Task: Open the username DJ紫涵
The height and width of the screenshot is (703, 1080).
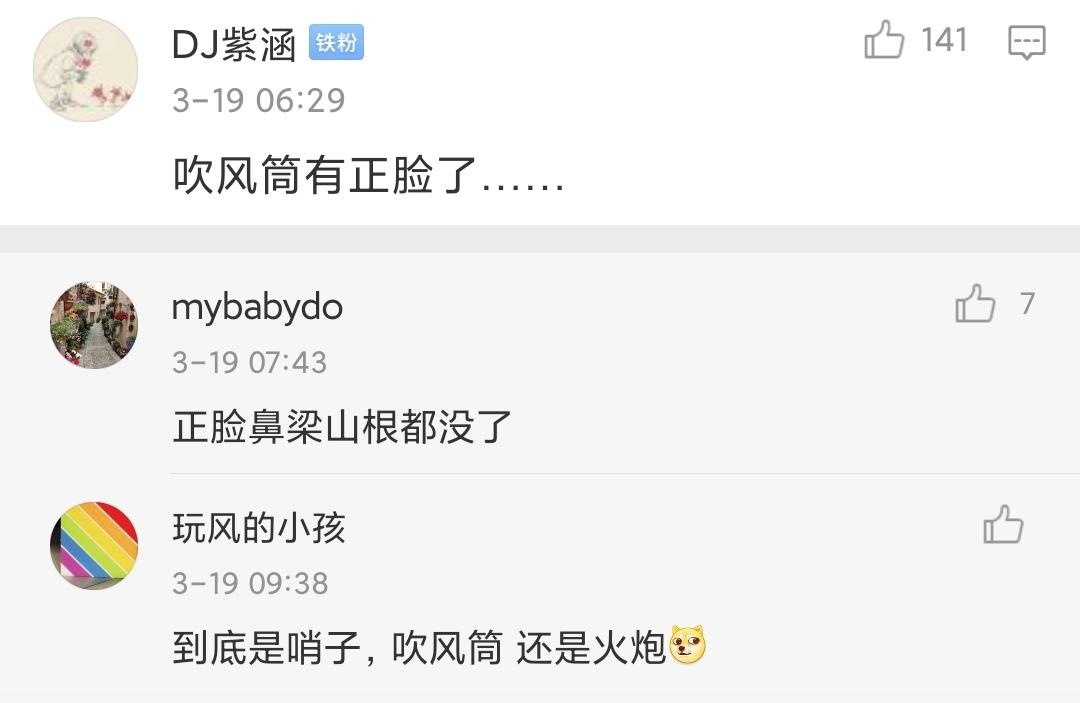Action: click(234, 44)
